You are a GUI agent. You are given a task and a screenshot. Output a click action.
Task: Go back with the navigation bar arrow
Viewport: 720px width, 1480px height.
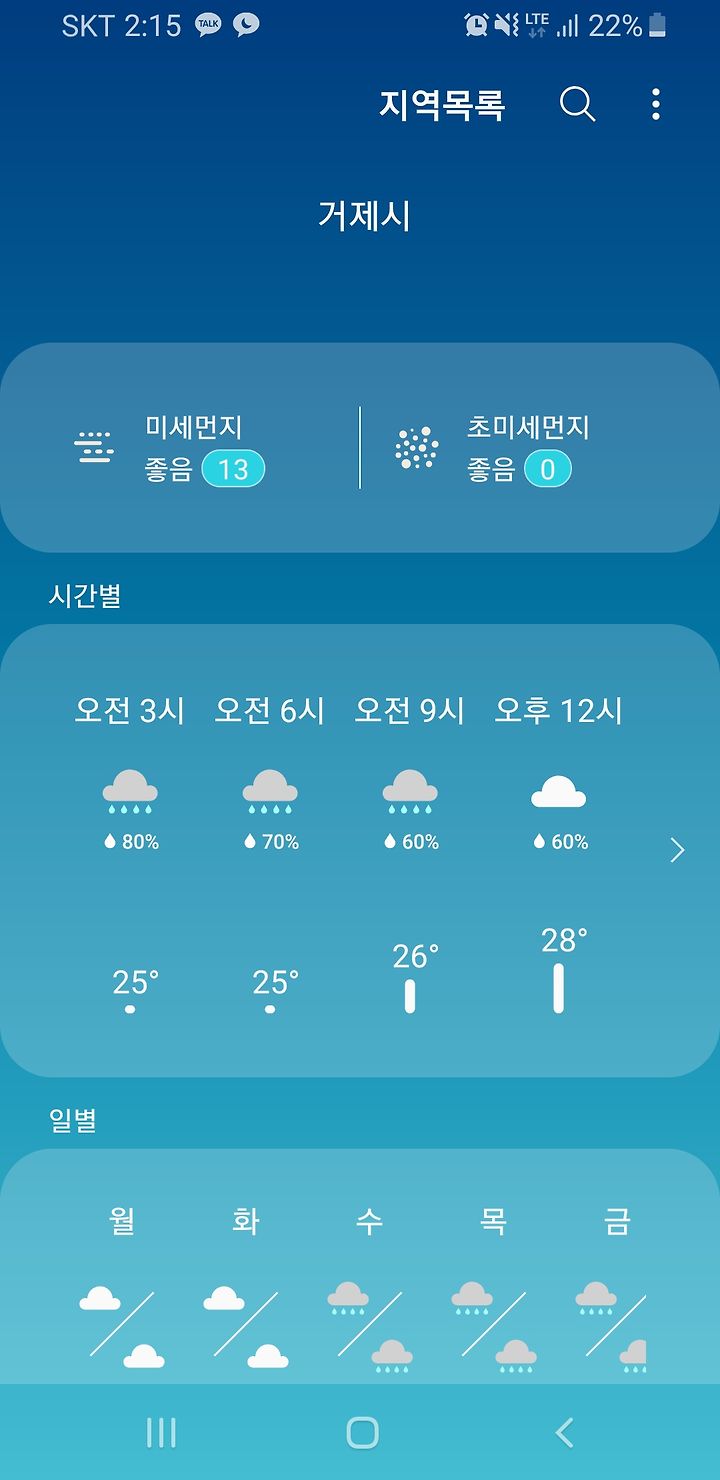[x=565, y=1433]
